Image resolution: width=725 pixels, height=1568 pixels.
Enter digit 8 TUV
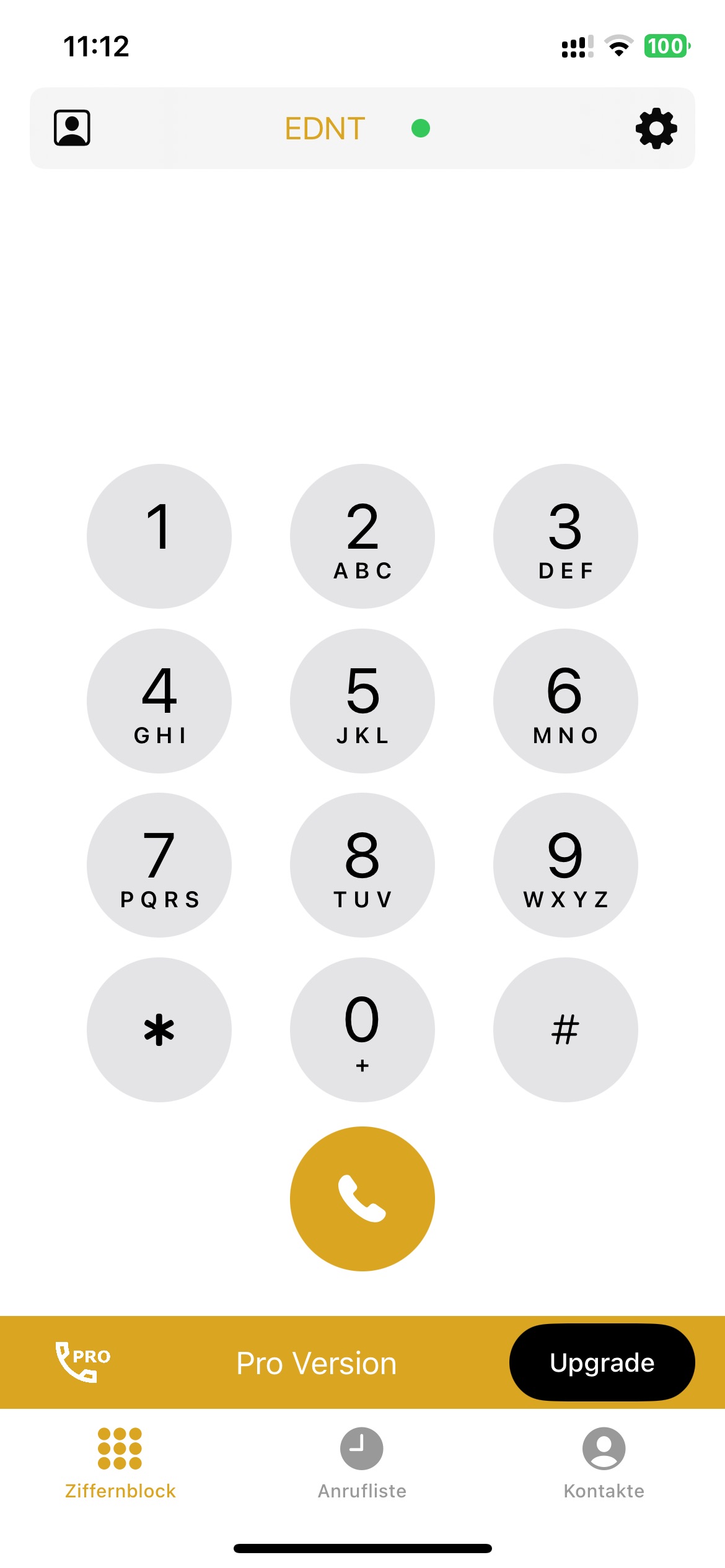pos(362,865)
